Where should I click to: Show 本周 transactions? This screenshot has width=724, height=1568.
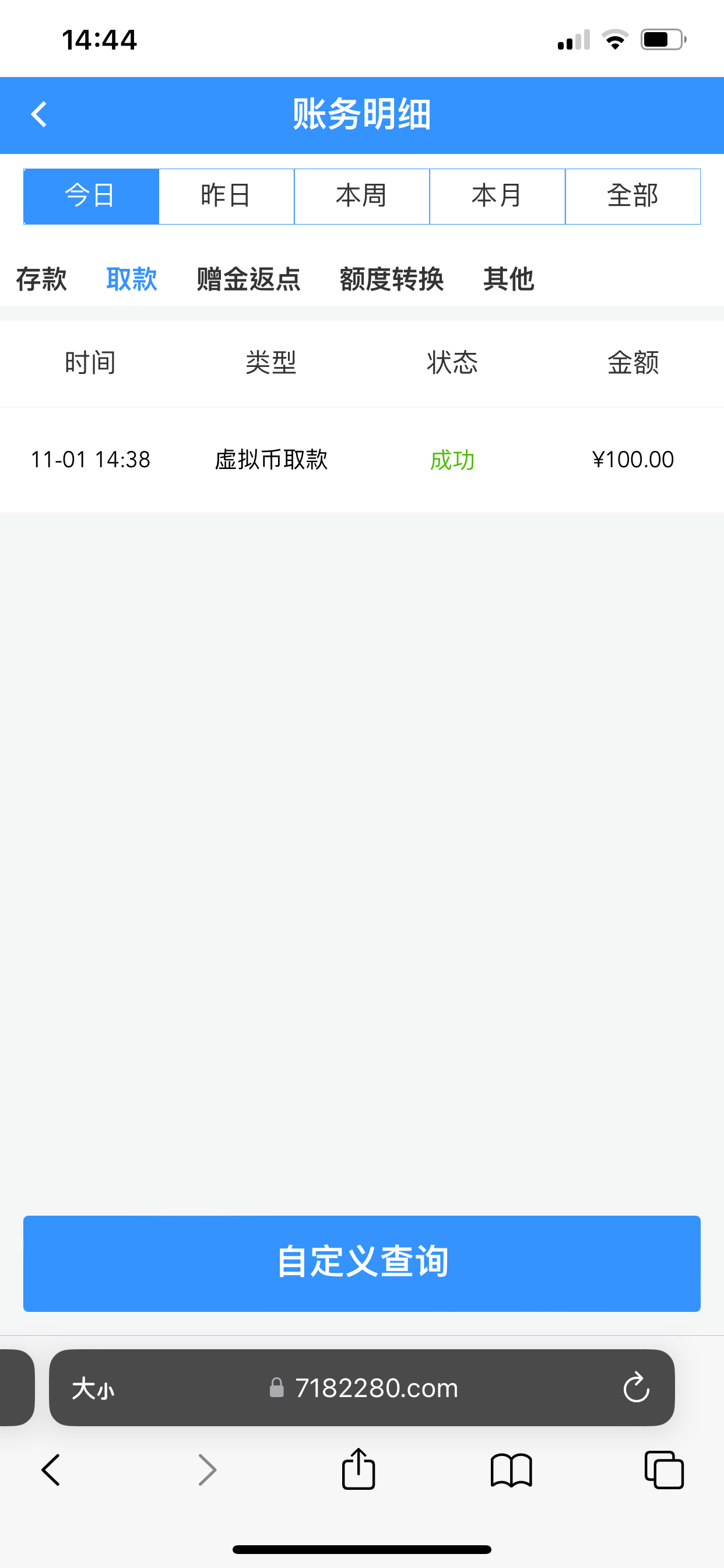(x=362, y=196)
